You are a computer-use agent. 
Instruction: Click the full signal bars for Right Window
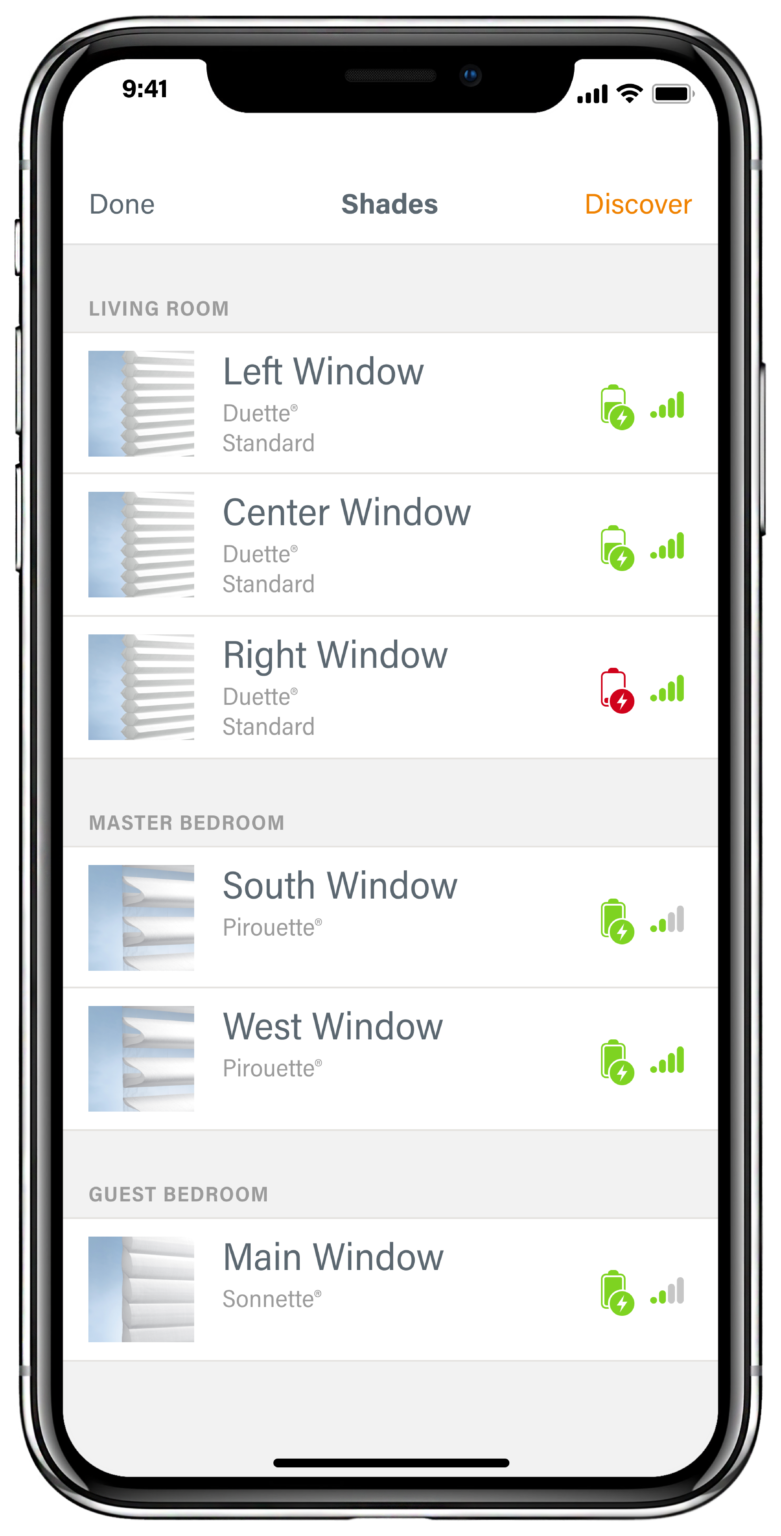666,688
